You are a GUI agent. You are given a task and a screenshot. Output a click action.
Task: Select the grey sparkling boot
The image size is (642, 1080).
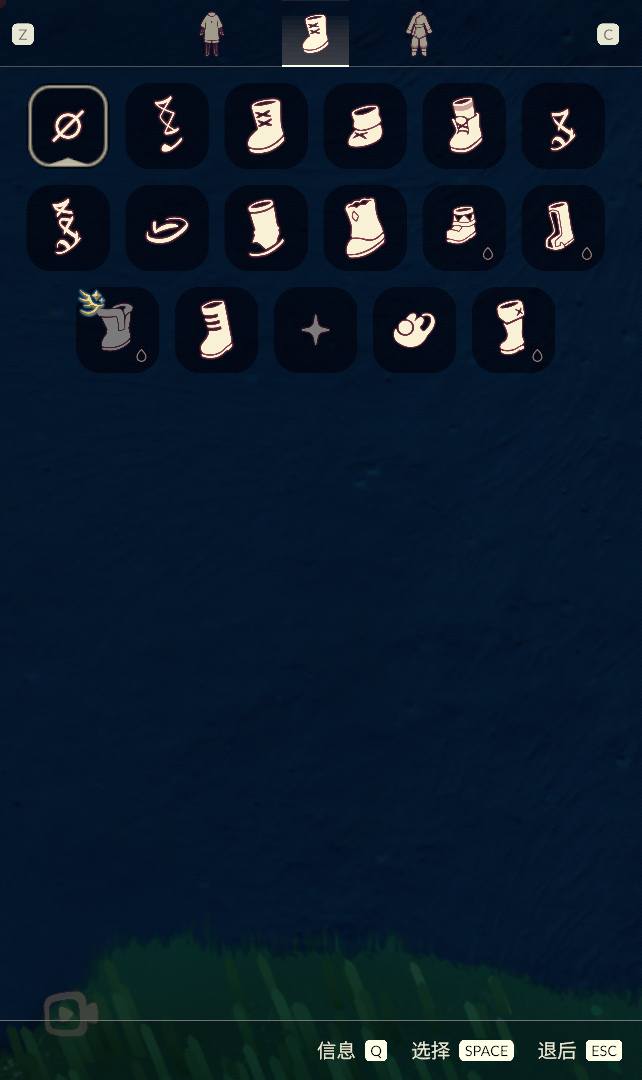(x=117, y=330)
